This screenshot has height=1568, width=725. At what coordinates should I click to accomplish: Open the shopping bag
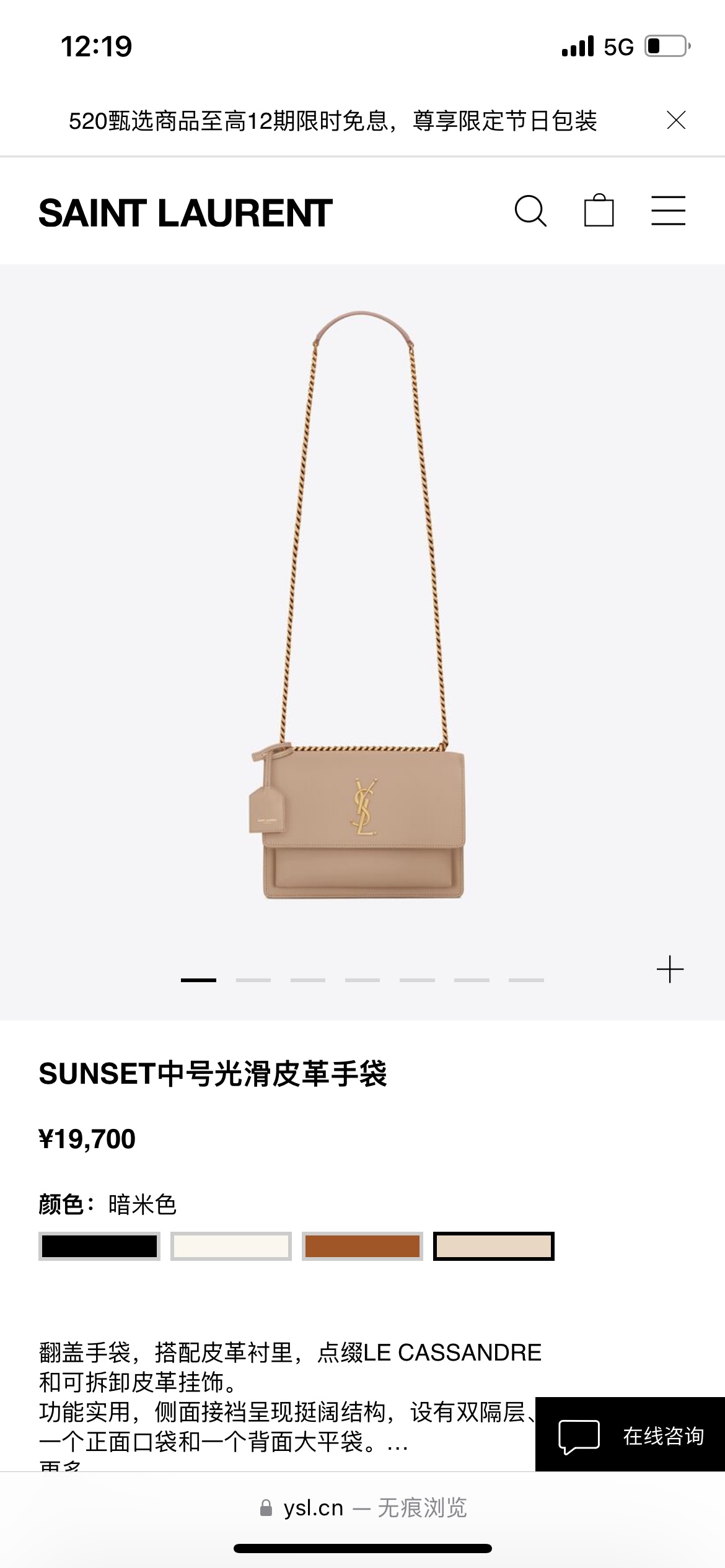(599, 211)
